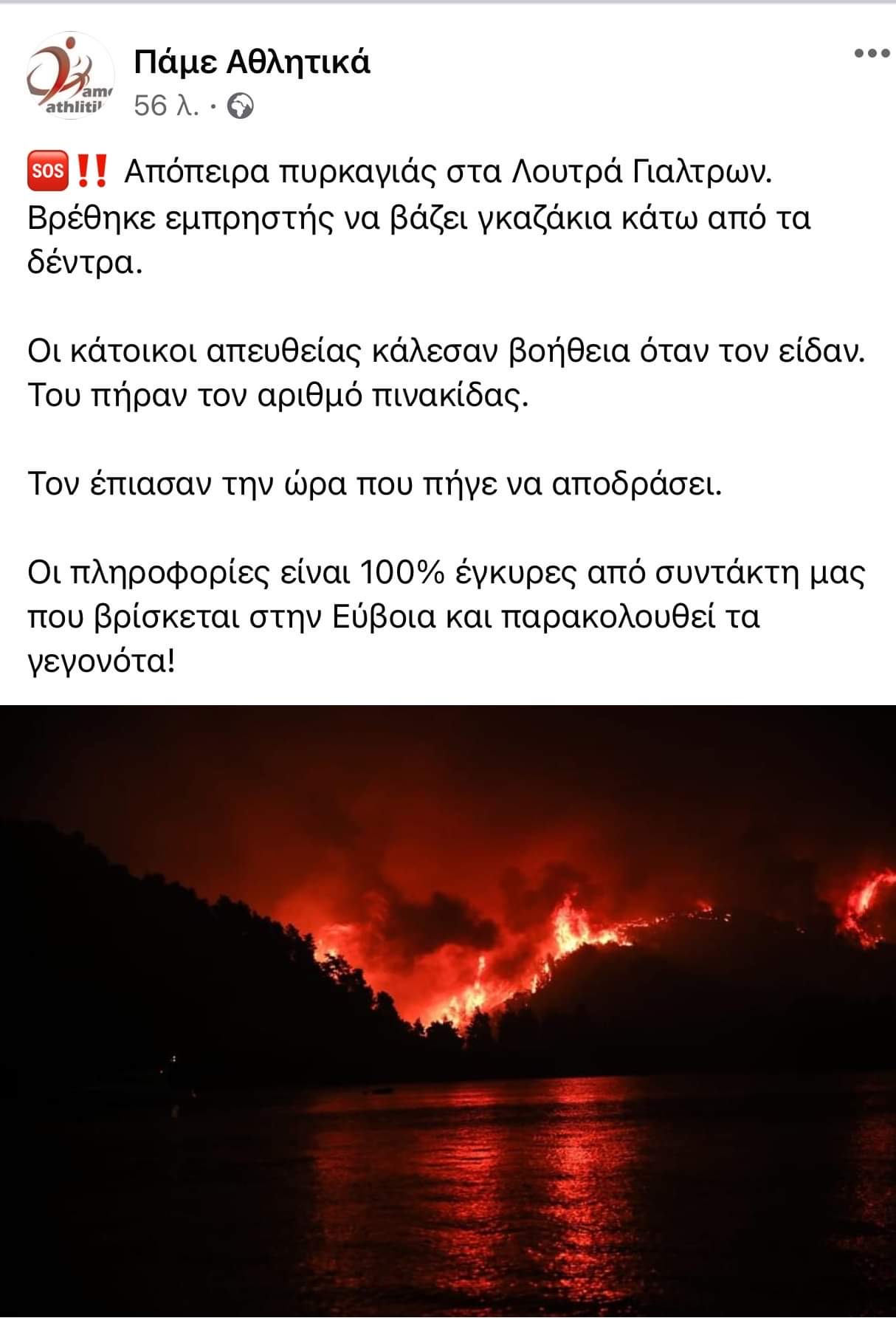This screenshot has width=896, height=1318.
Task: Open the Πάμε Αθλητικά profile picture
Action: pyautogui.click(x=69, y=77)
